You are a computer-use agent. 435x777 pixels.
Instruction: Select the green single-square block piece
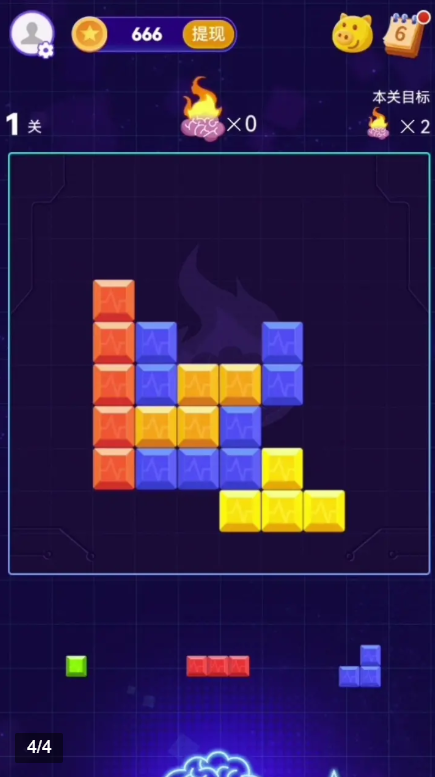coord(76,666)
